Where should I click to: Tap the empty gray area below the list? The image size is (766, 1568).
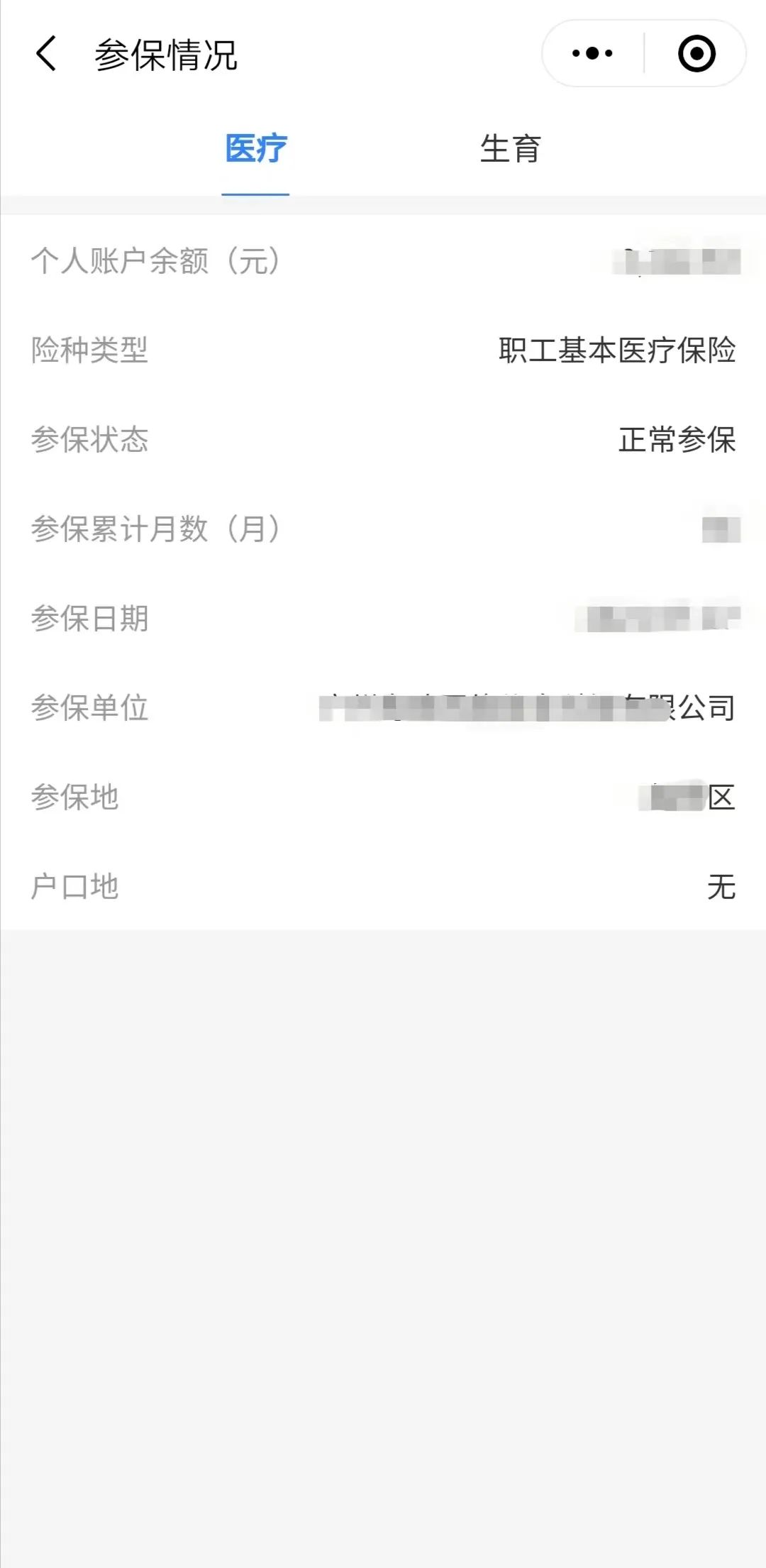point(383,1206)
